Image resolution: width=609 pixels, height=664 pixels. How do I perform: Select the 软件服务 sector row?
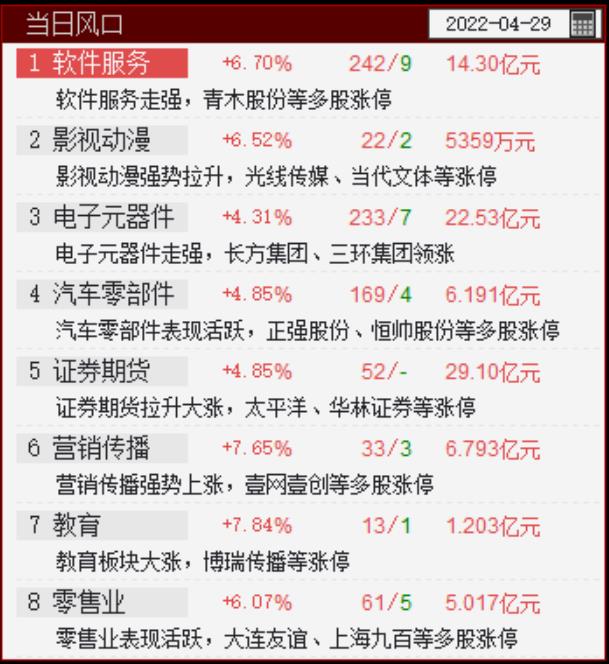click(102, 64)
